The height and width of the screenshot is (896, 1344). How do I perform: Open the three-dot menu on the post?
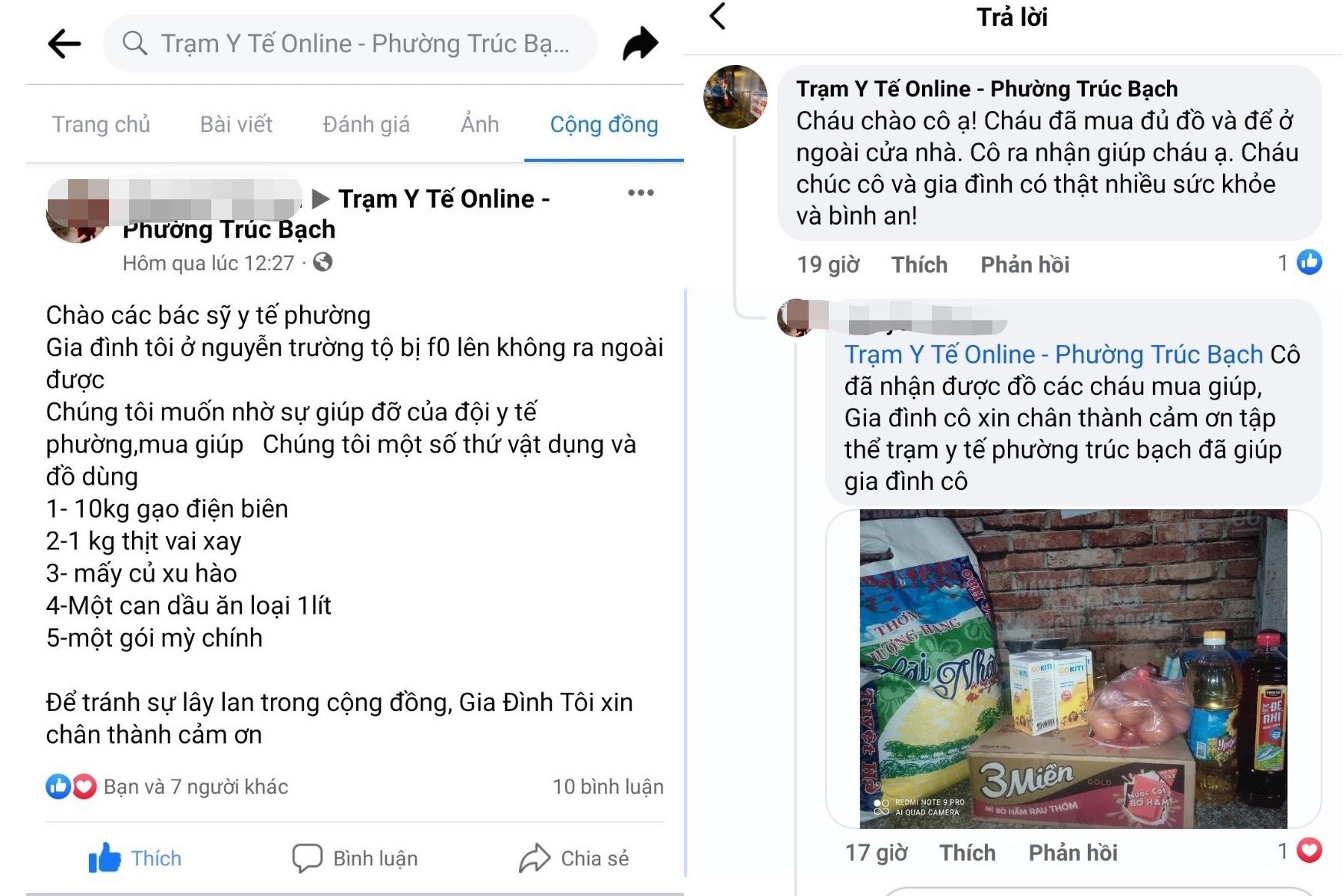coord(641,193)
